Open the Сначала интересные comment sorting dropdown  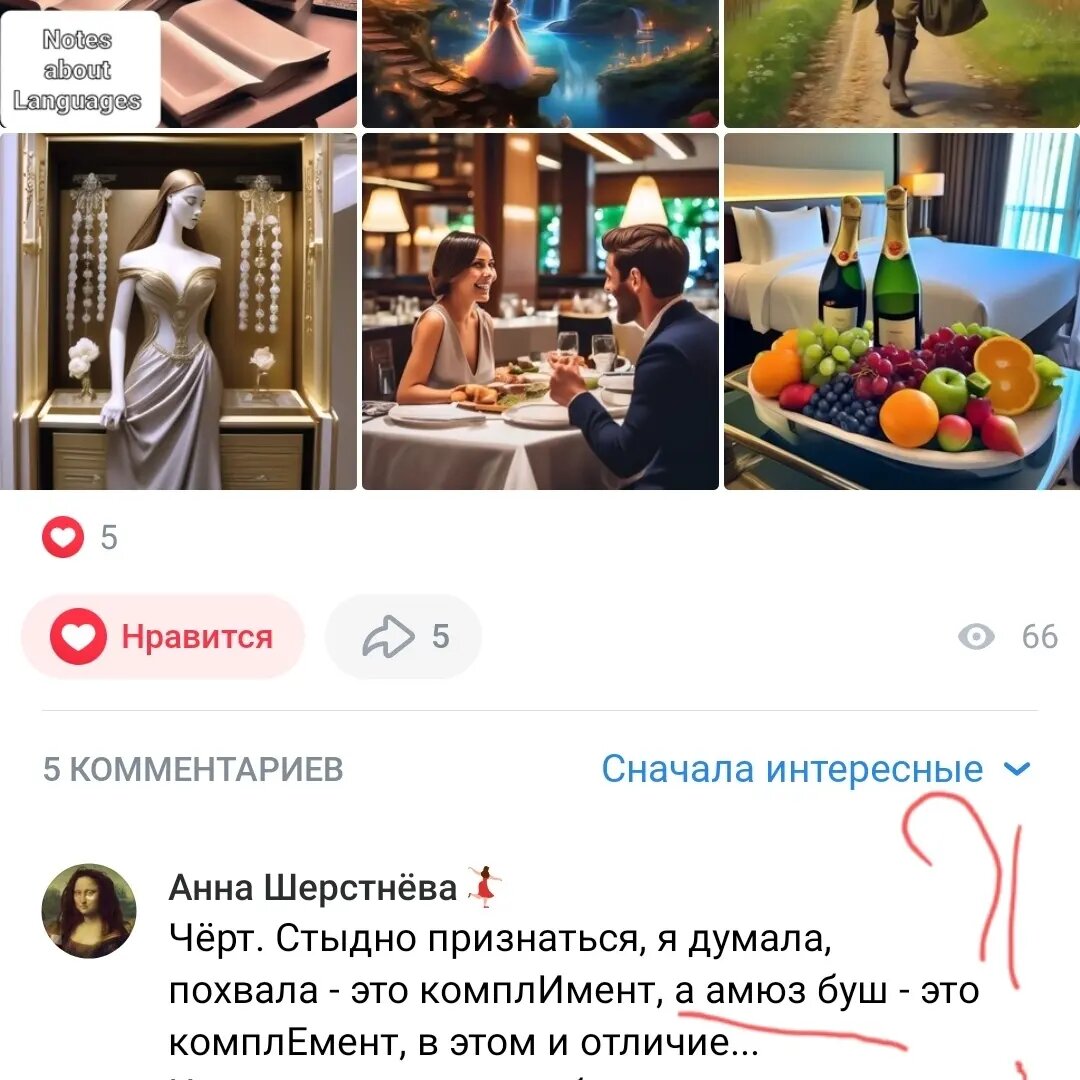[x=815, y=769]
